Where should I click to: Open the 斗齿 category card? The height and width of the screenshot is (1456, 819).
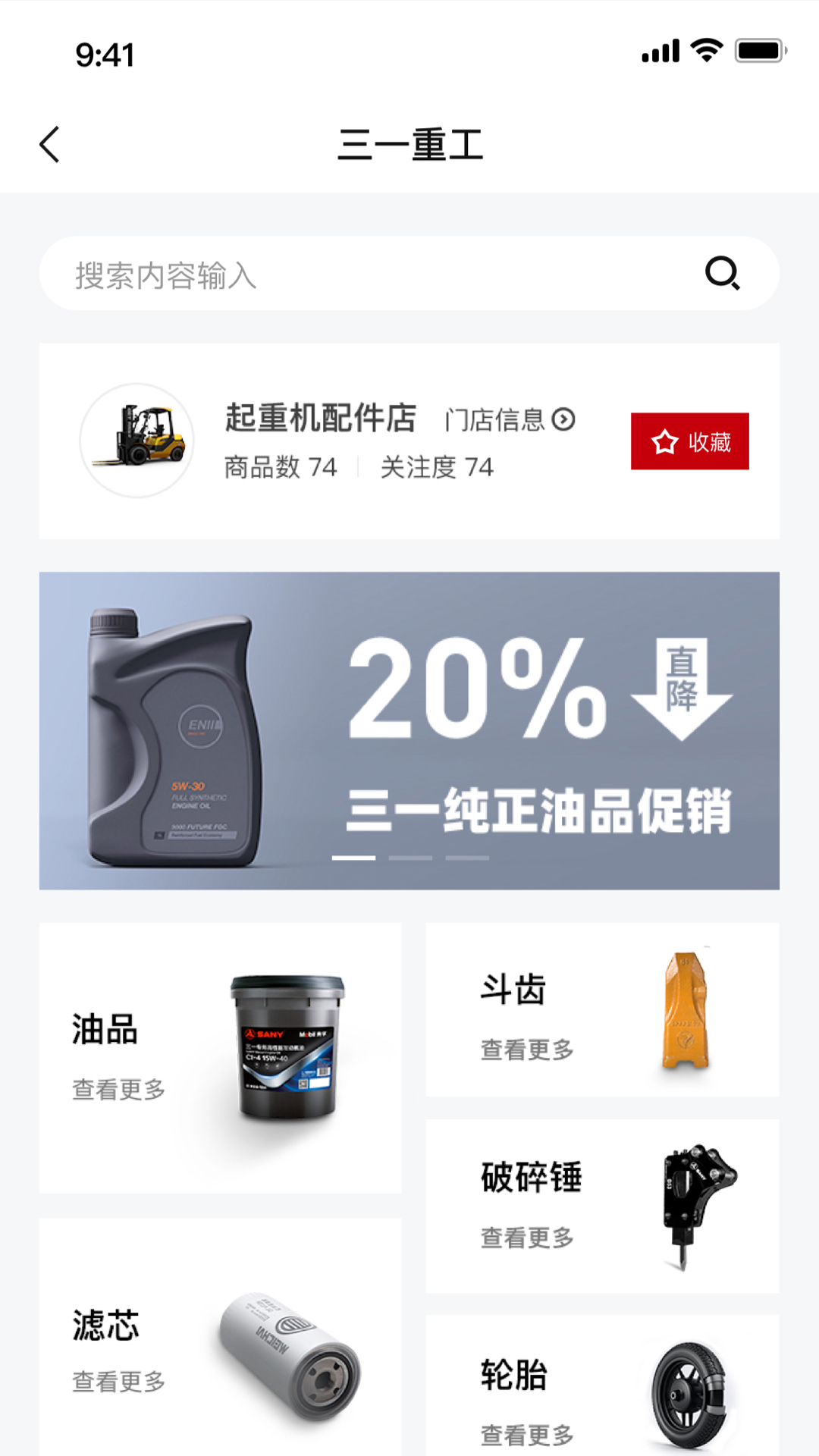click(x=602, y=1009)
